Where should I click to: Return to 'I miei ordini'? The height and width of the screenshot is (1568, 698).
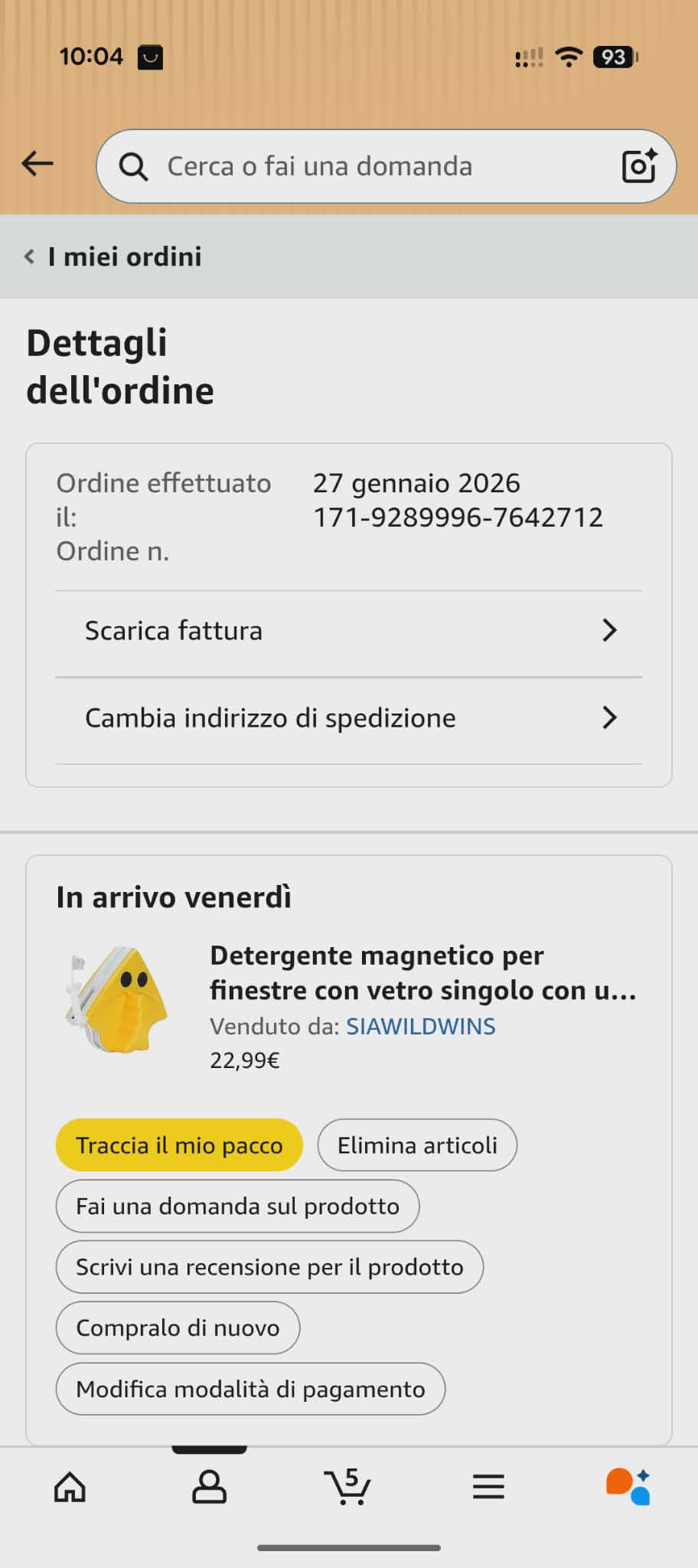(x=115, y=256)
